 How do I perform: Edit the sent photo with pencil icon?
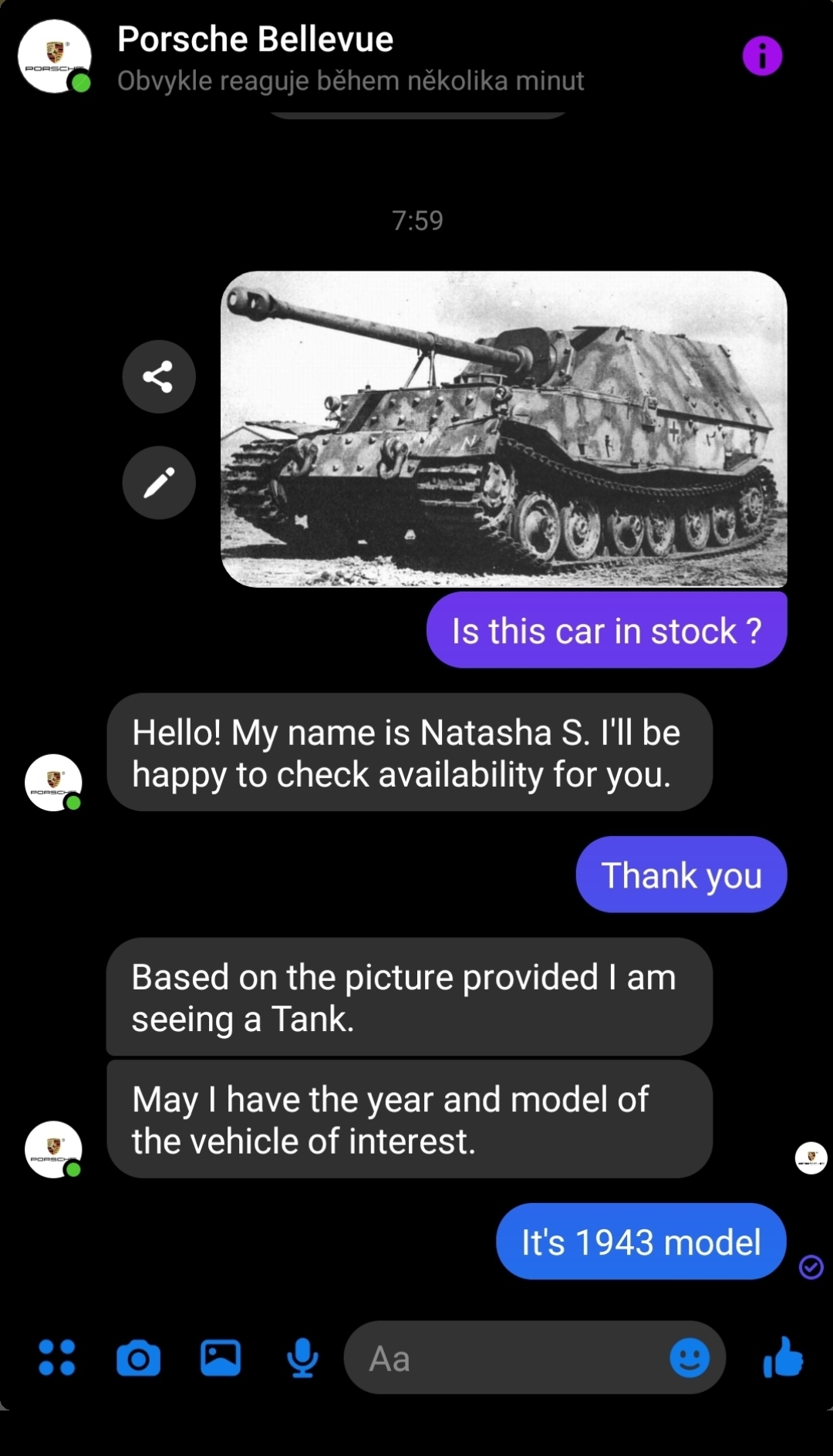(159, 483)
